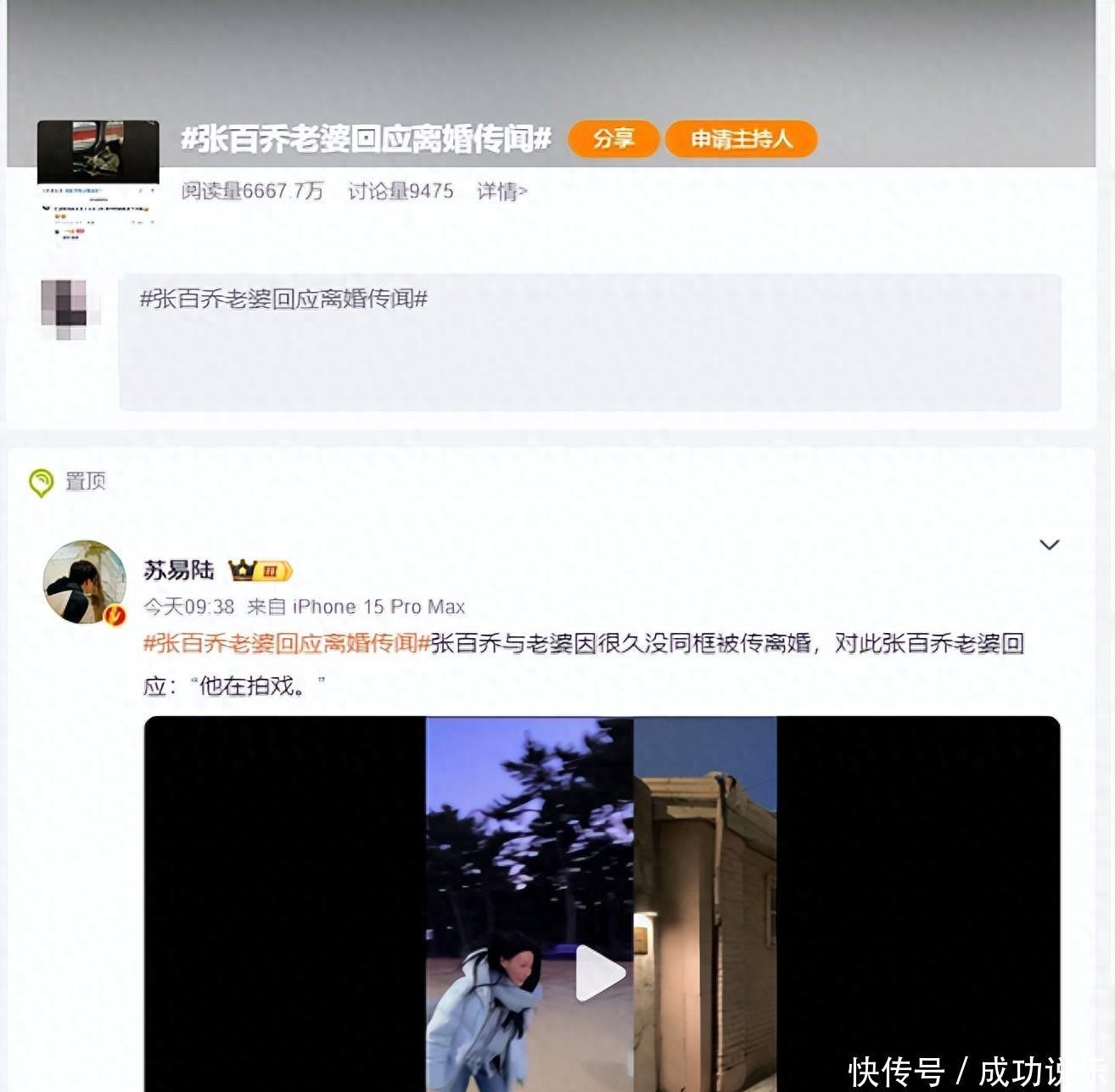
Task: Open 苏易陆's profile avatar
Action: click(84, 582)
